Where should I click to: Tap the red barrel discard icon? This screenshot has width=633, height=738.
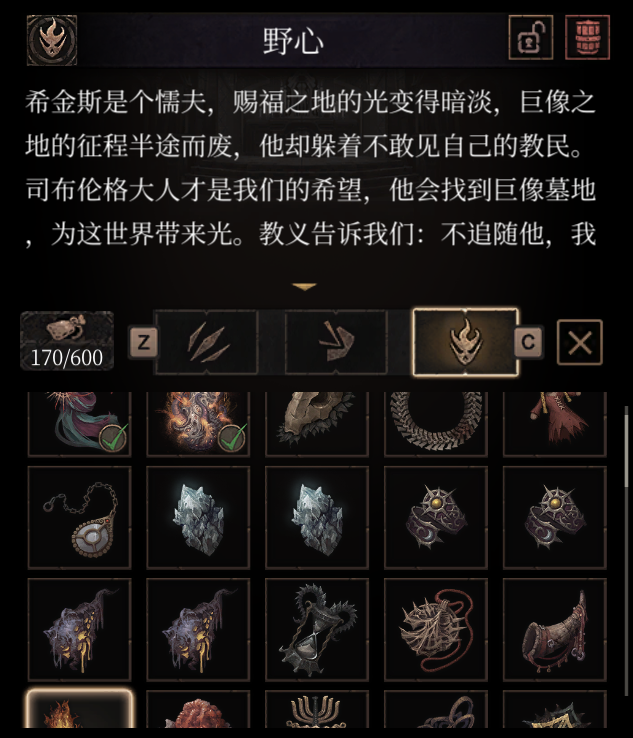pos(588,38)
